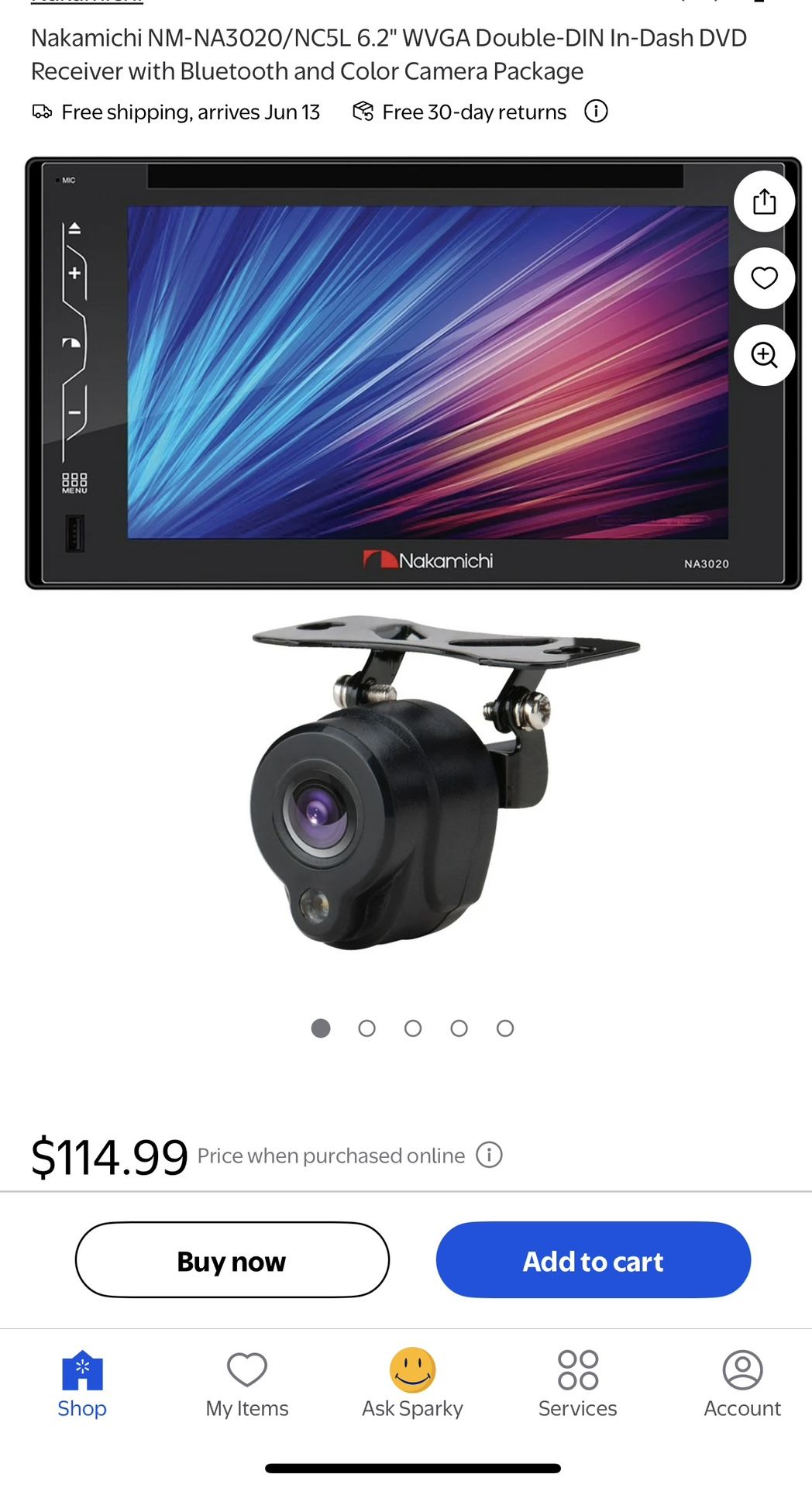Open My Items tab
812x1488 pixels.
tap(247, 1384)
